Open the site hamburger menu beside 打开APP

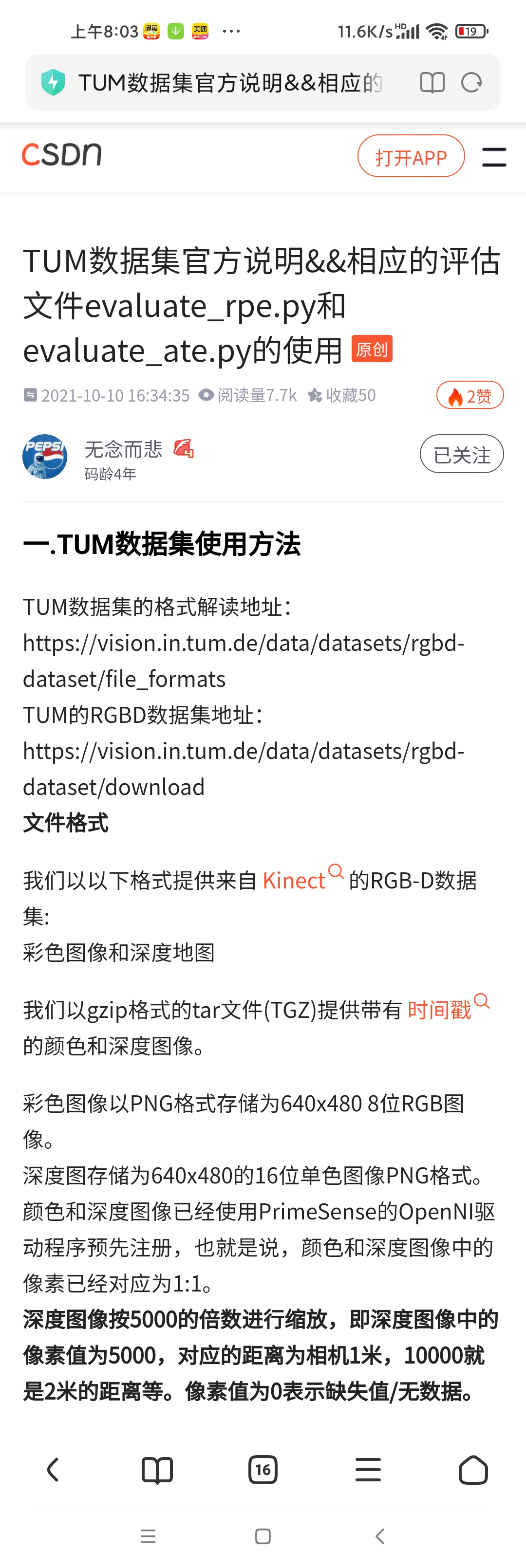(494, 156)
